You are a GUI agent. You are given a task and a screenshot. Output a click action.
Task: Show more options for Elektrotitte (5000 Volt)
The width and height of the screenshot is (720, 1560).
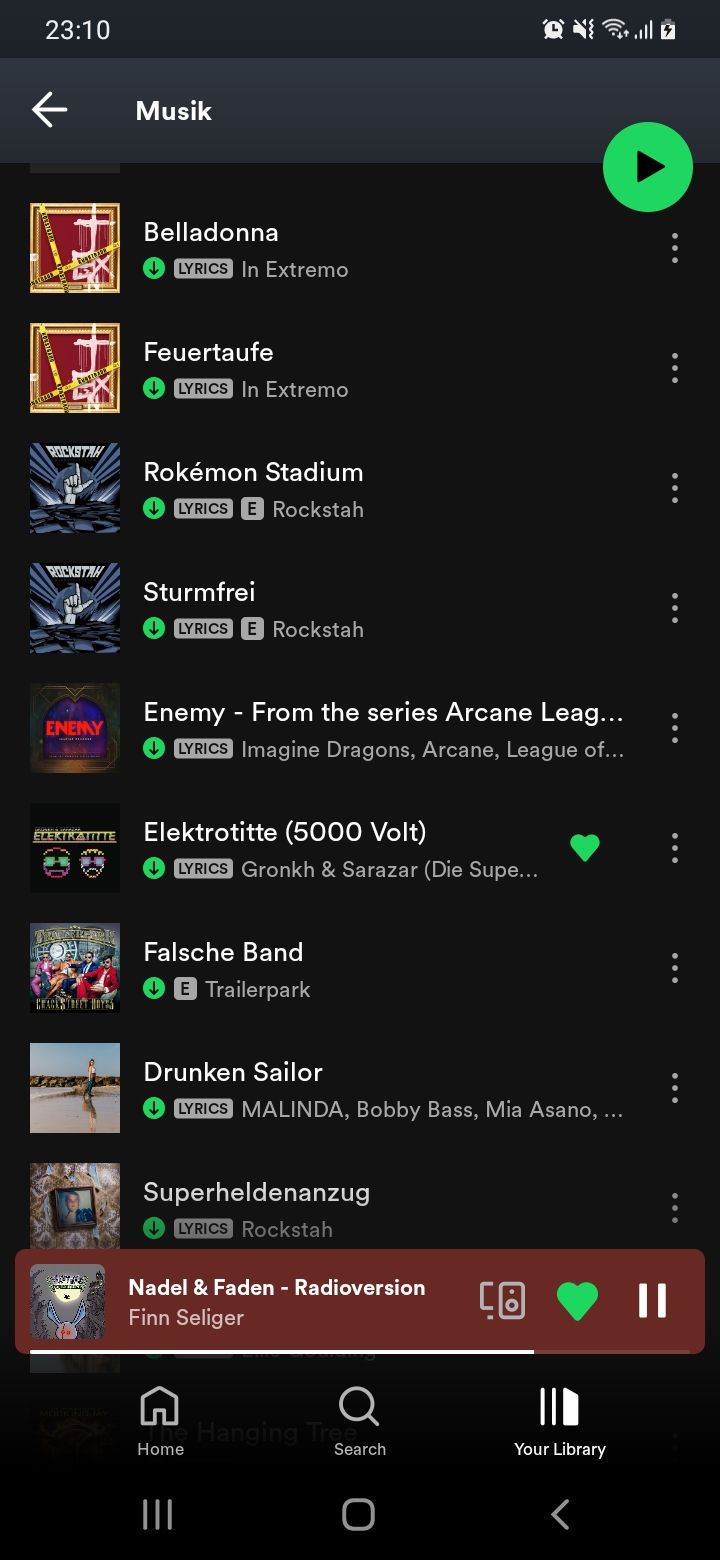pos(675,848)
